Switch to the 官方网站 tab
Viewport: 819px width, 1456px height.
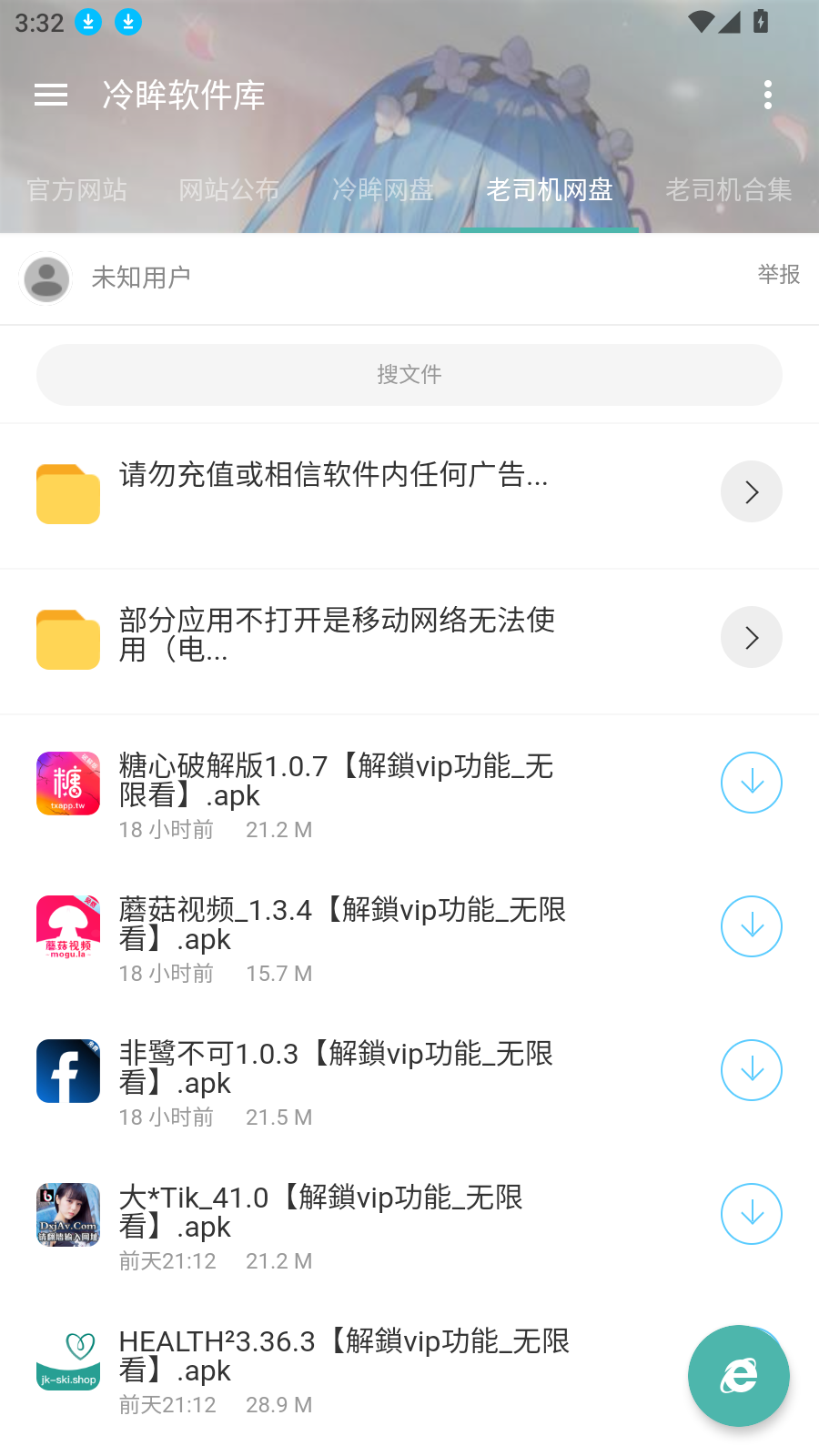[76, 191]
